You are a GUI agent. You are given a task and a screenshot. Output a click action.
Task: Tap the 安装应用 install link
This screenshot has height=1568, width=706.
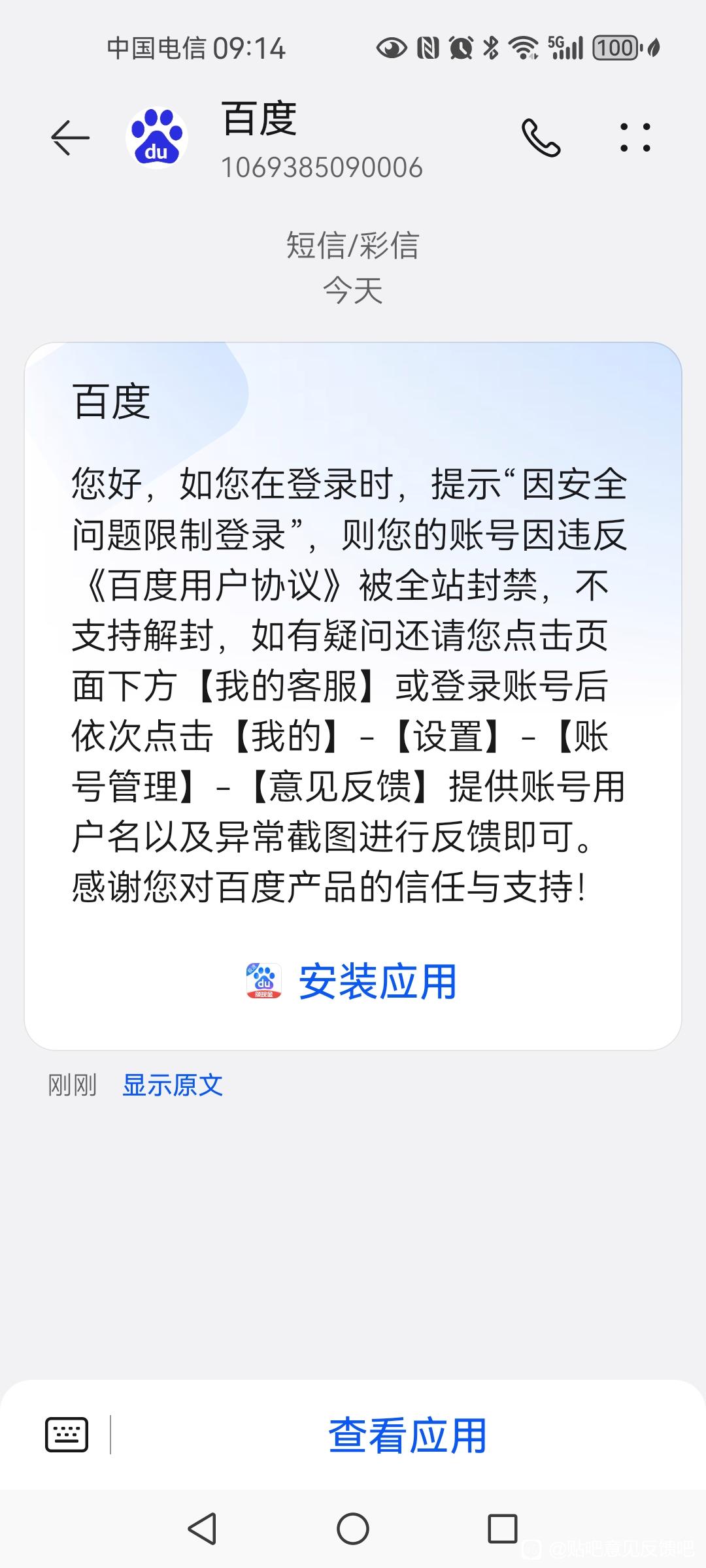pyautogui.click(x=353, y=981)
